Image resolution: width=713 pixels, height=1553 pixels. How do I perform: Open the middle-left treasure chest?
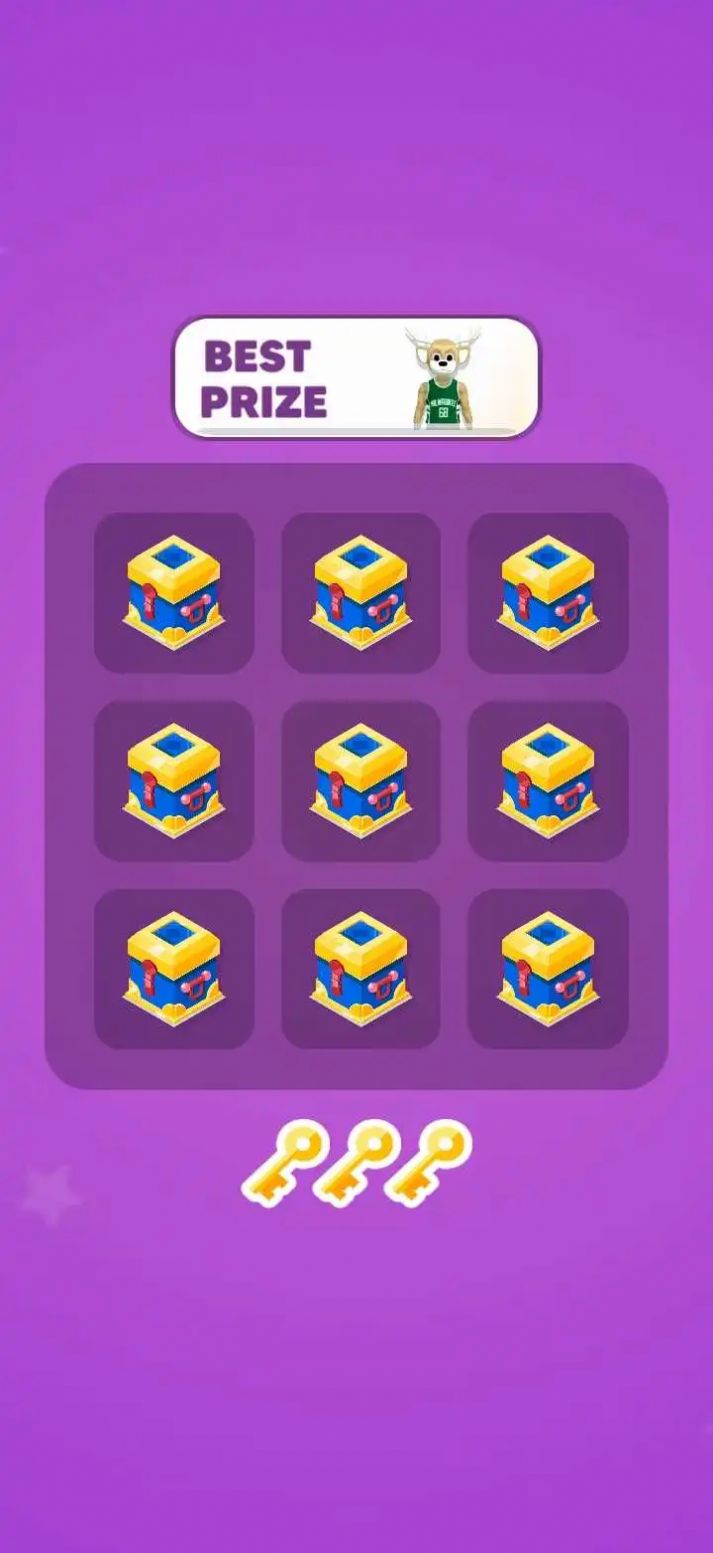tap(174, 781)
